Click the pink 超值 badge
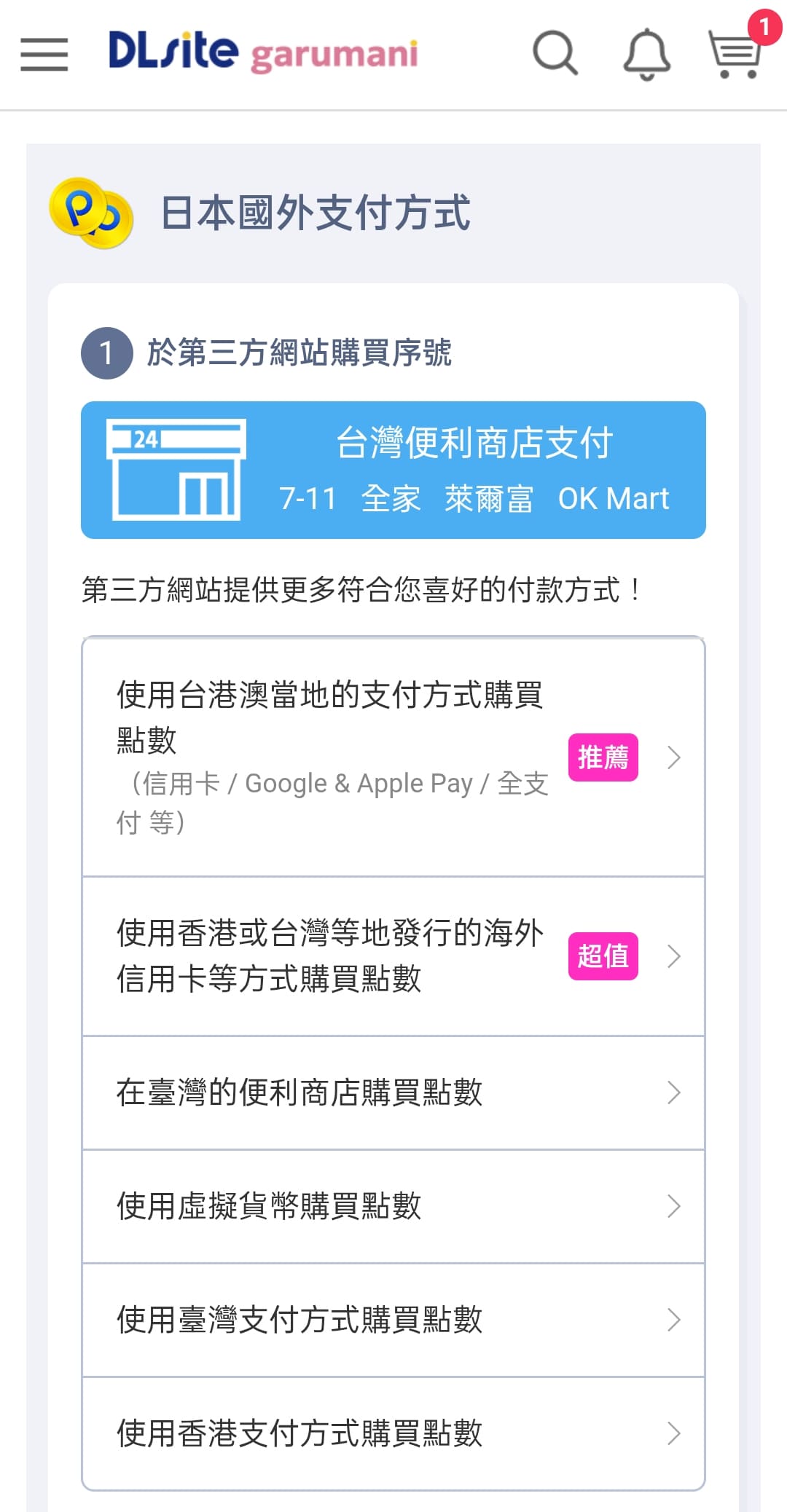 point(603,957)
